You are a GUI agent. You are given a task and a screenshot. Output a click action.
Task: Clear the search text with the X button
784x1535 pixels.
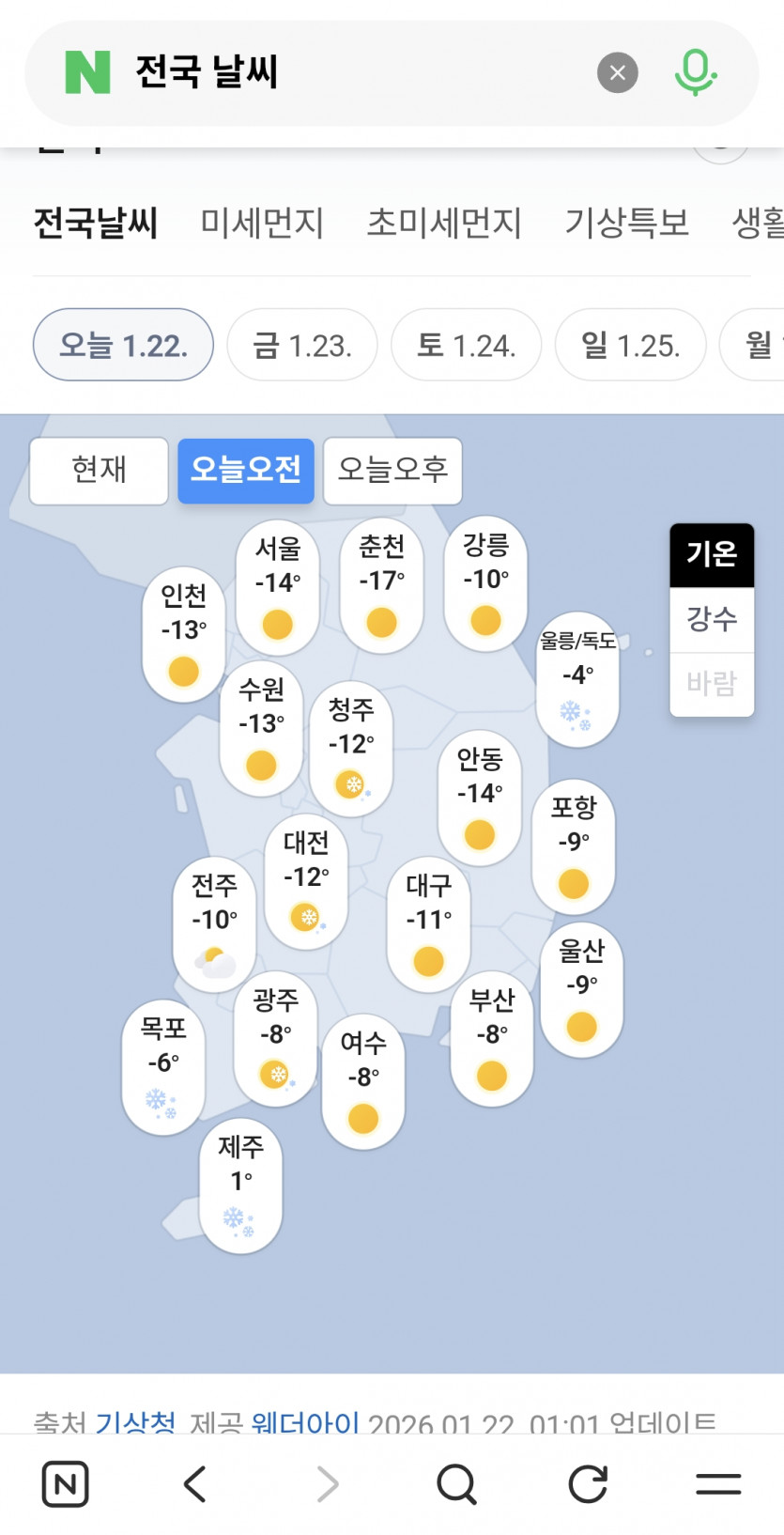pyautogui.click(x=618, y=73)
